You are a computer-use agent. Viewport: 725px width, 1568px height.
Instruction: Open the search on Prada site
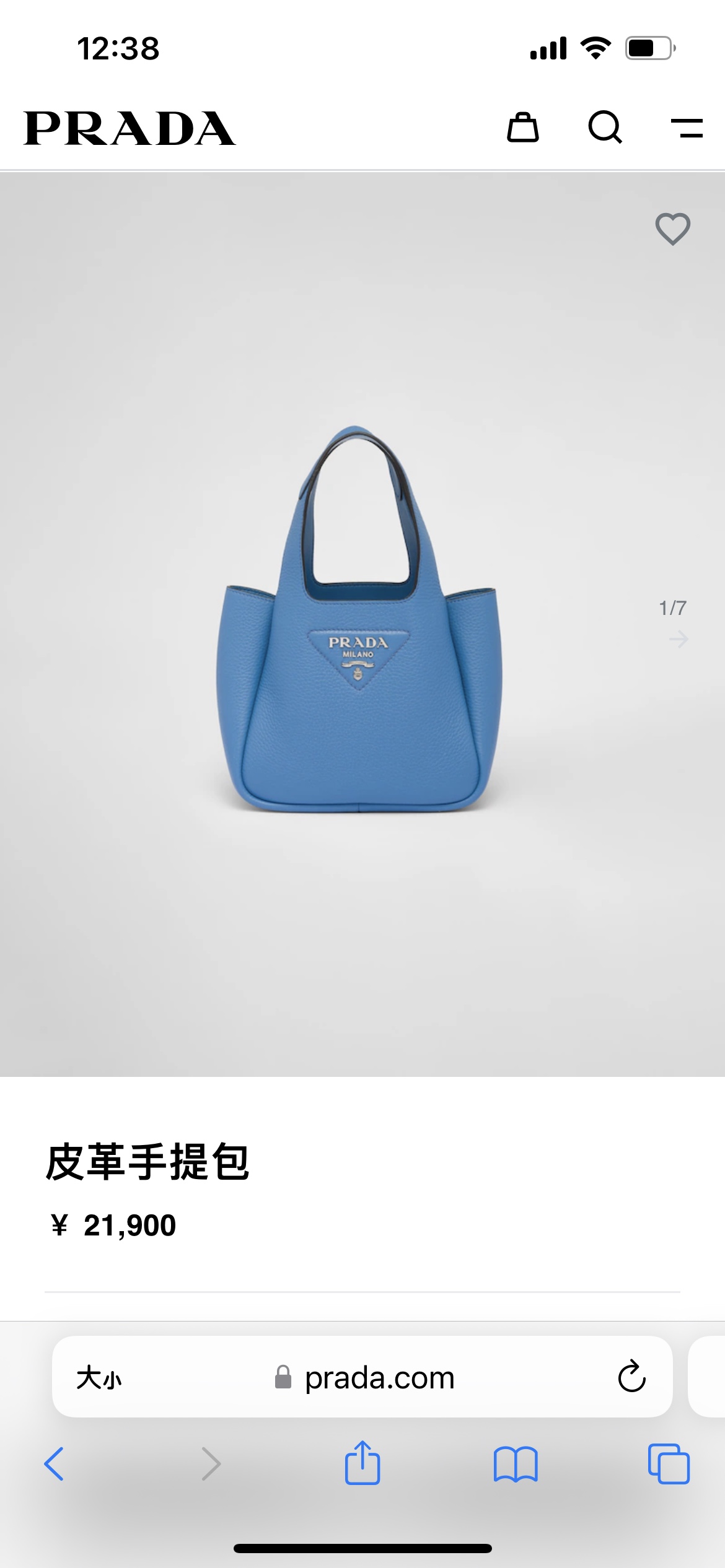[605, 128]
